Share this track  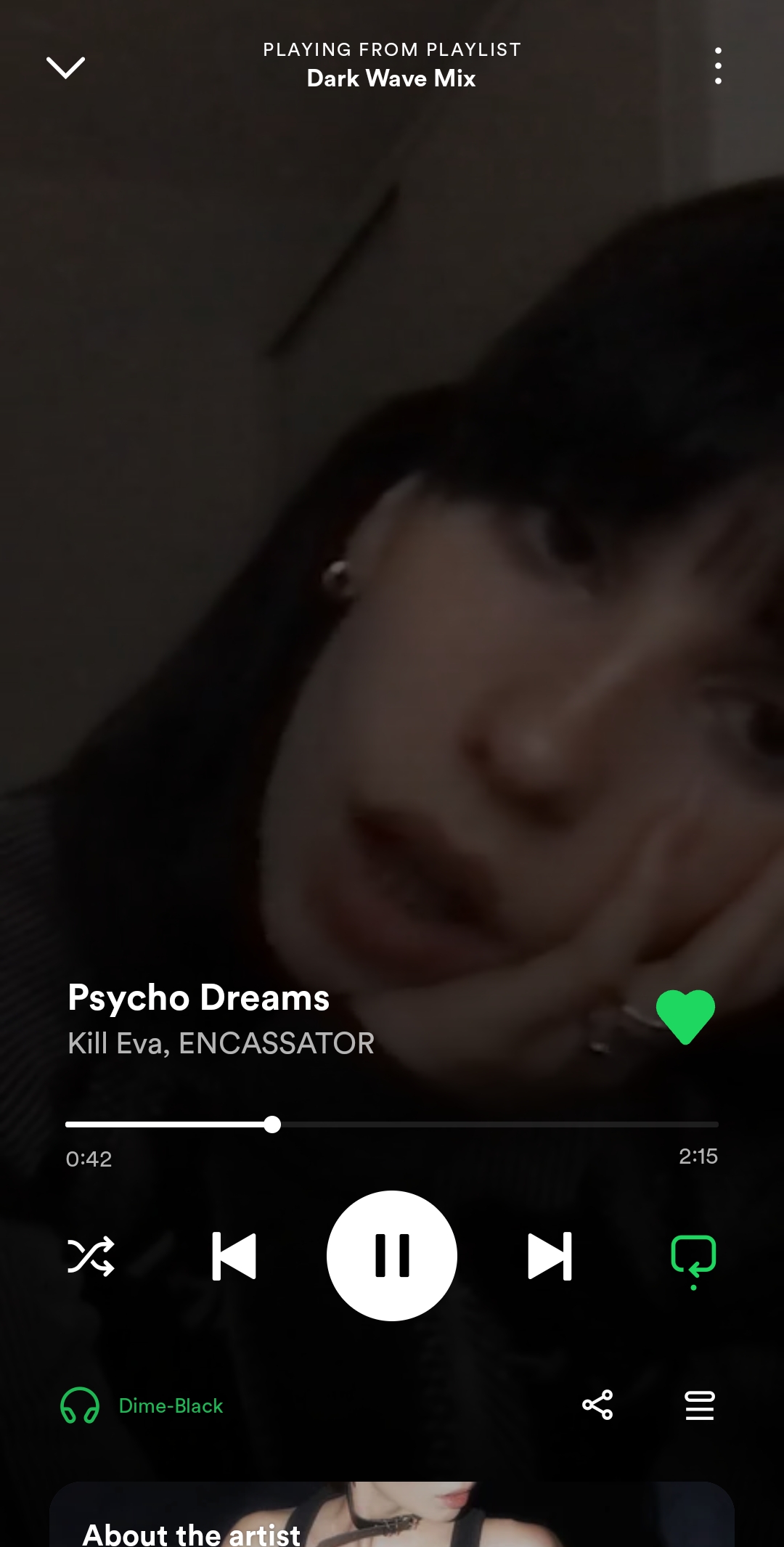coord(597,1405)
